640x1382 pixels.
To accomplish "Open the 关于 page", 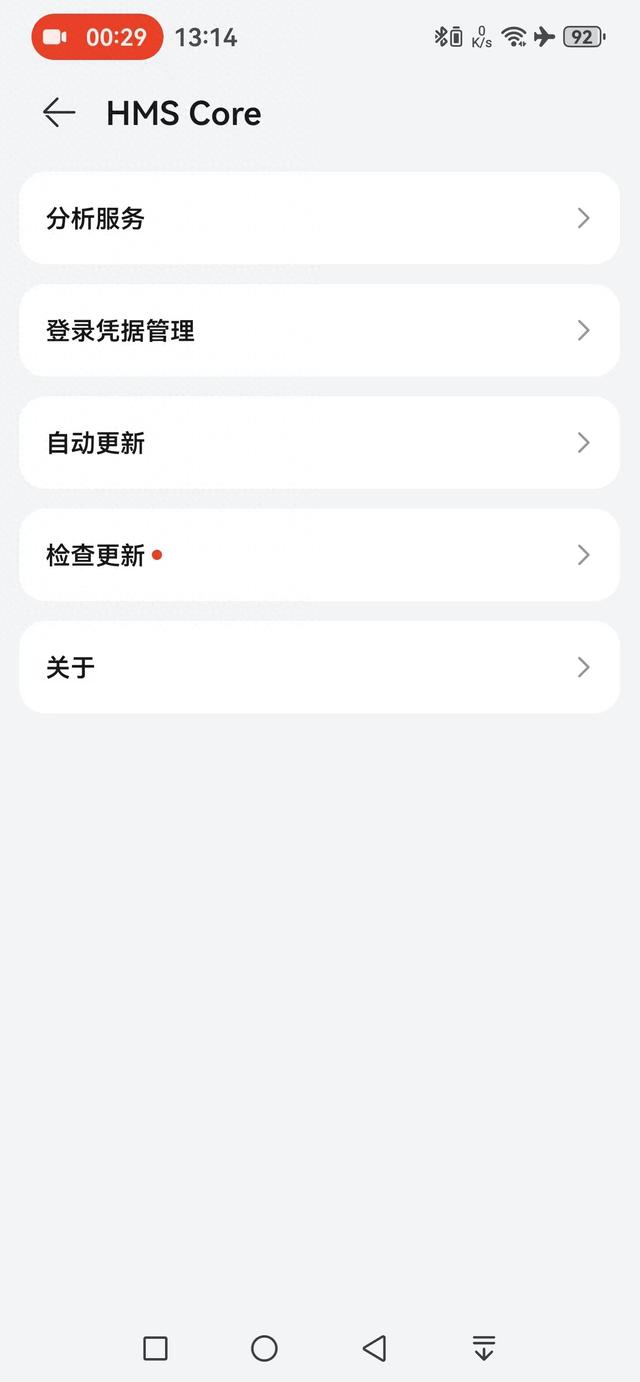I will tap(320, 667).
